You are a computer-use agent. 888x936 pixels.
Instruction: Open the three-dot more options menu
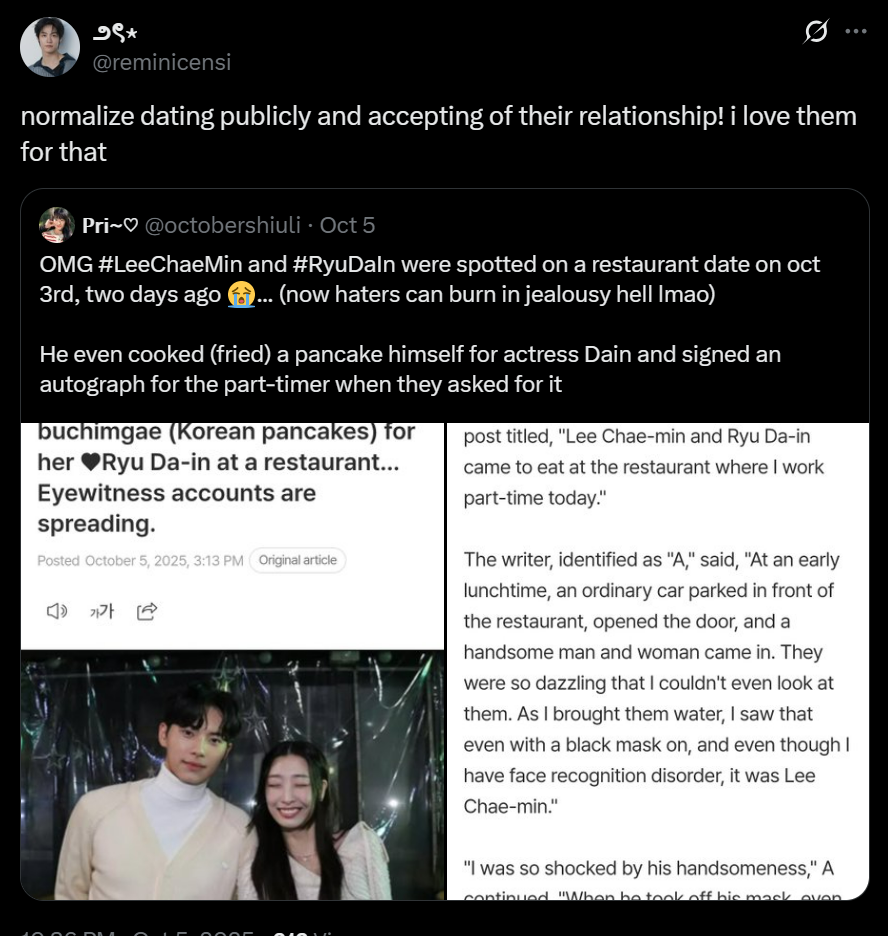pos(856,31)
